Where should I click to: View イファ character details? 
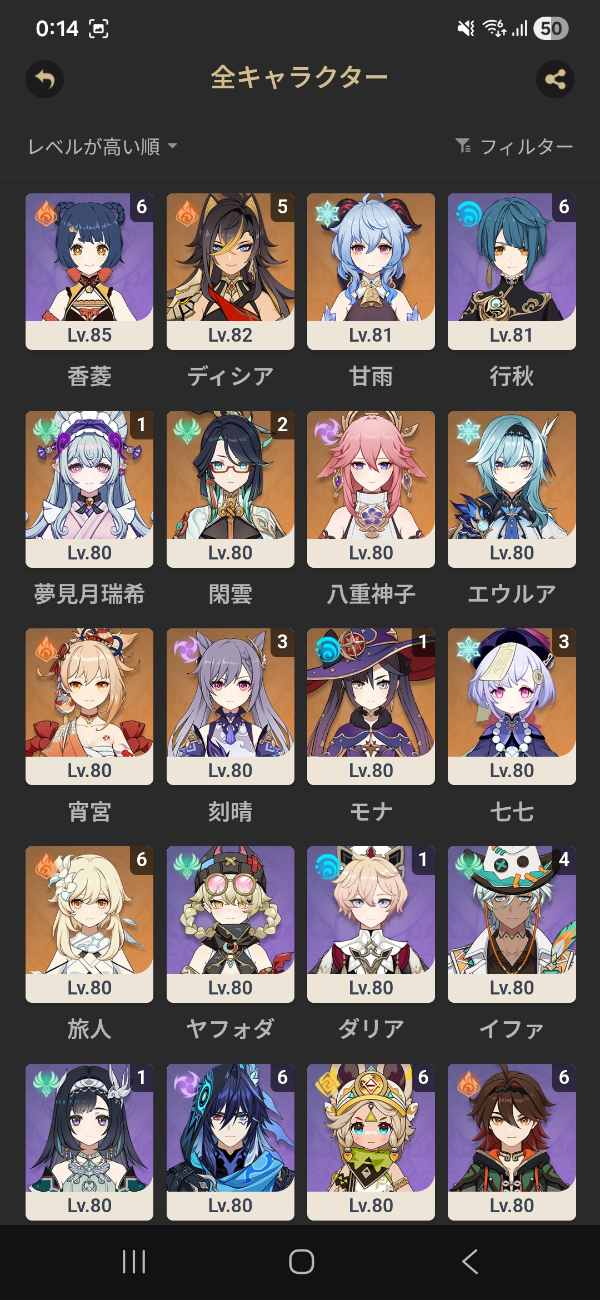pos(512,924)
